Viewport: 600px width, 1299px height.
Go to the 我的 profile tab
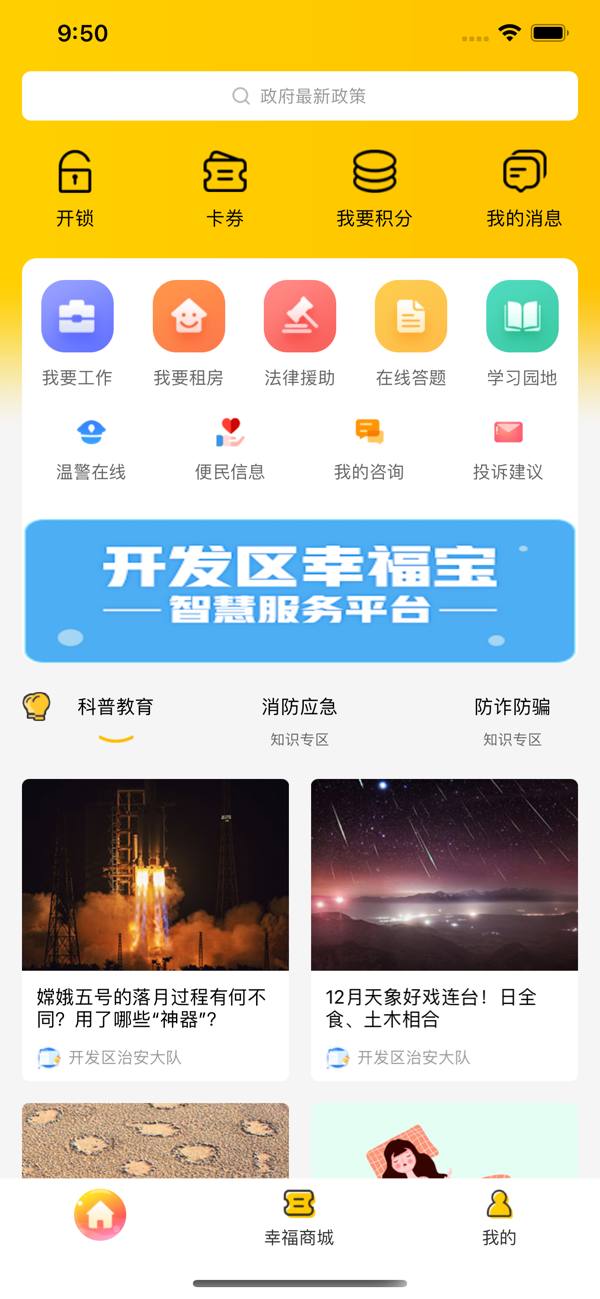click(x=499, y=1217)
